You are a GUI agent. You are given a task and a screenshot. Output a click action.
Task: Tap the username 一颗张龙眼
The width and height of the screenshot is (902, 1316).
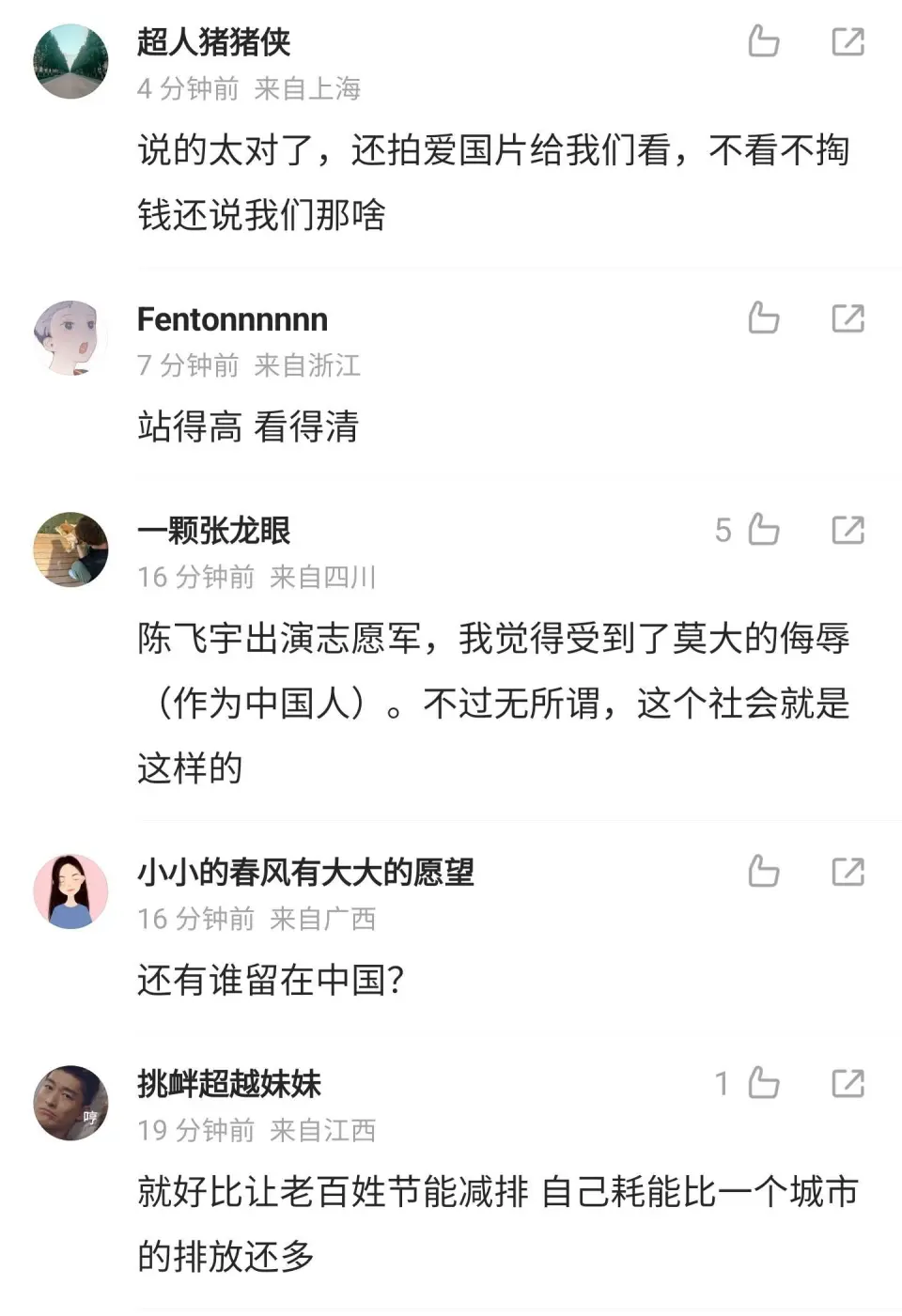point(214,531)
